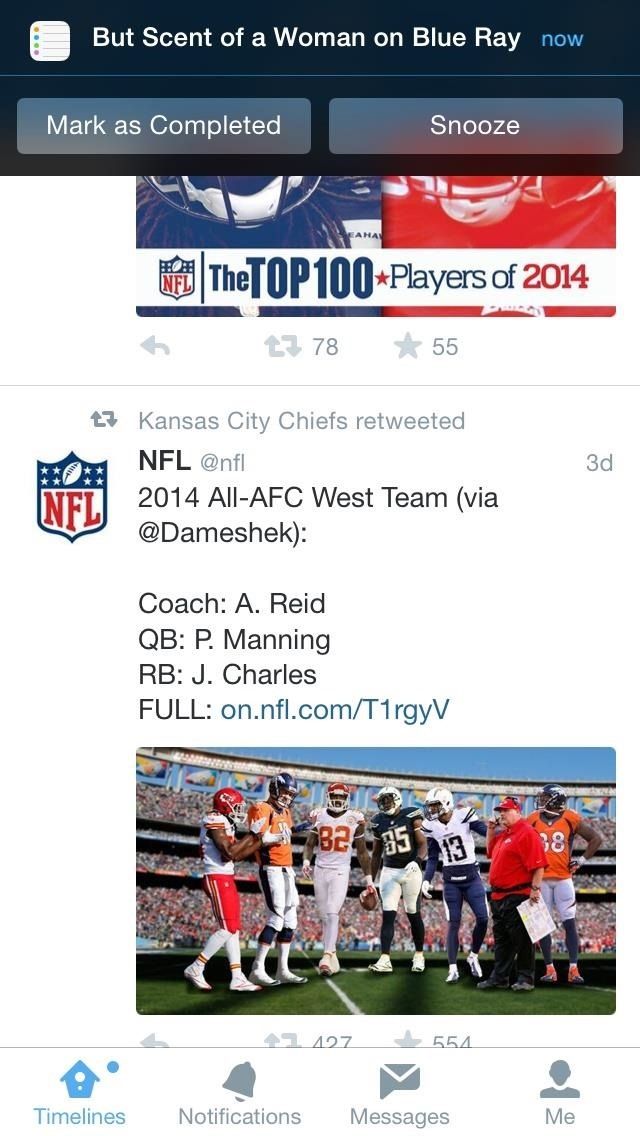Switch to the Timelines tab

80,1093
